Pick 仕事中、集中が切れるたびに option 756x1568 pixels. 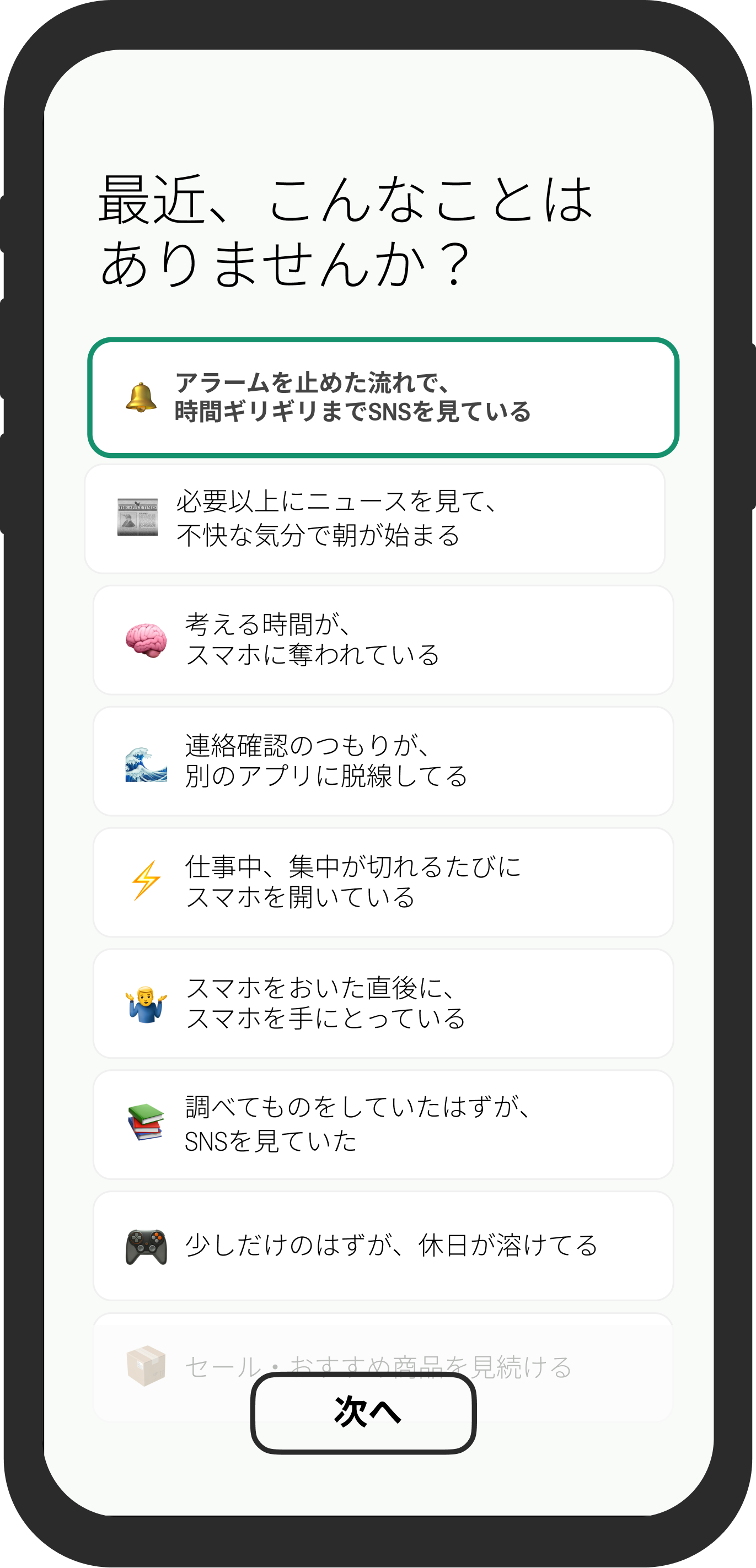click(x=383, y=882)
